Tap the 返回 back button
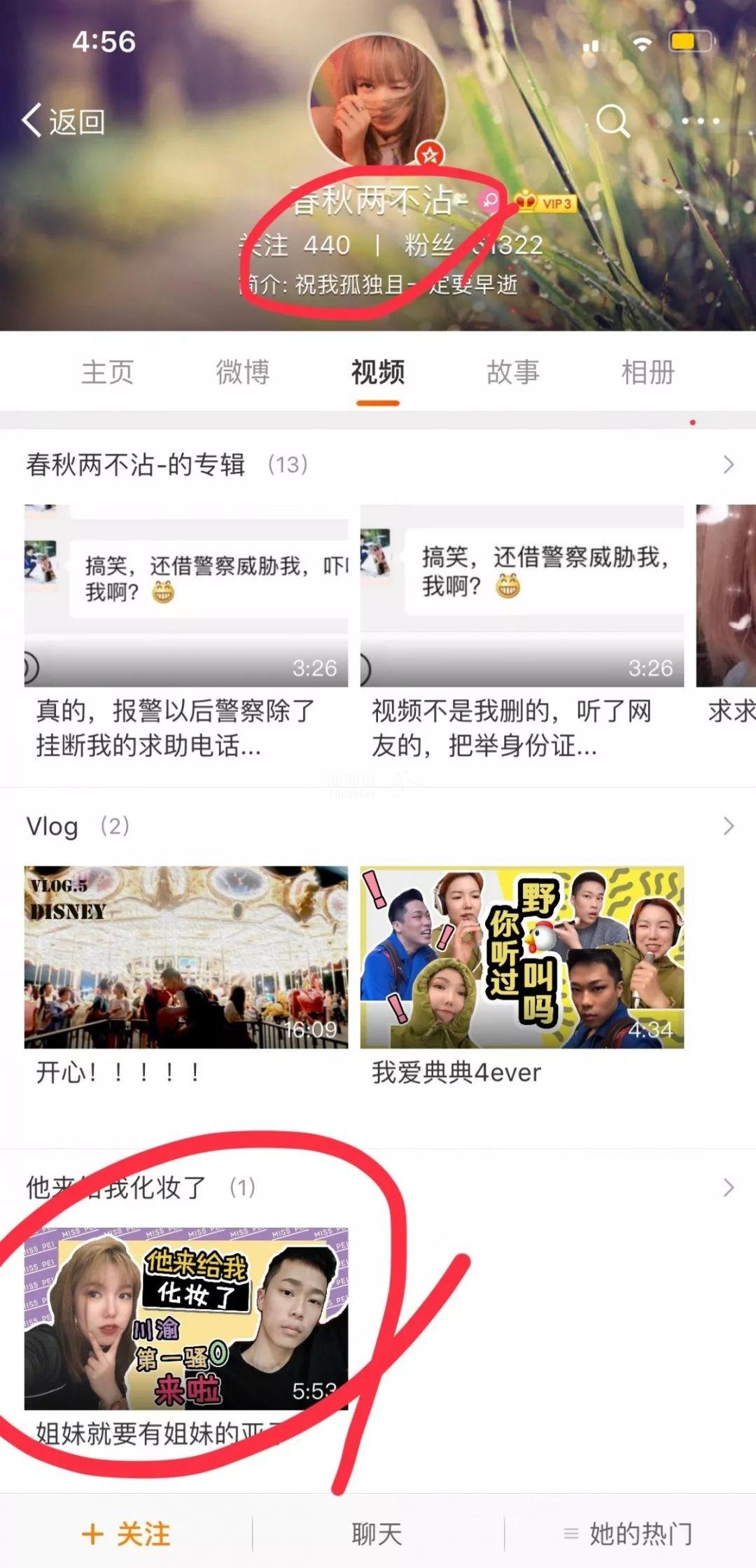 click(x=63, y=122)
